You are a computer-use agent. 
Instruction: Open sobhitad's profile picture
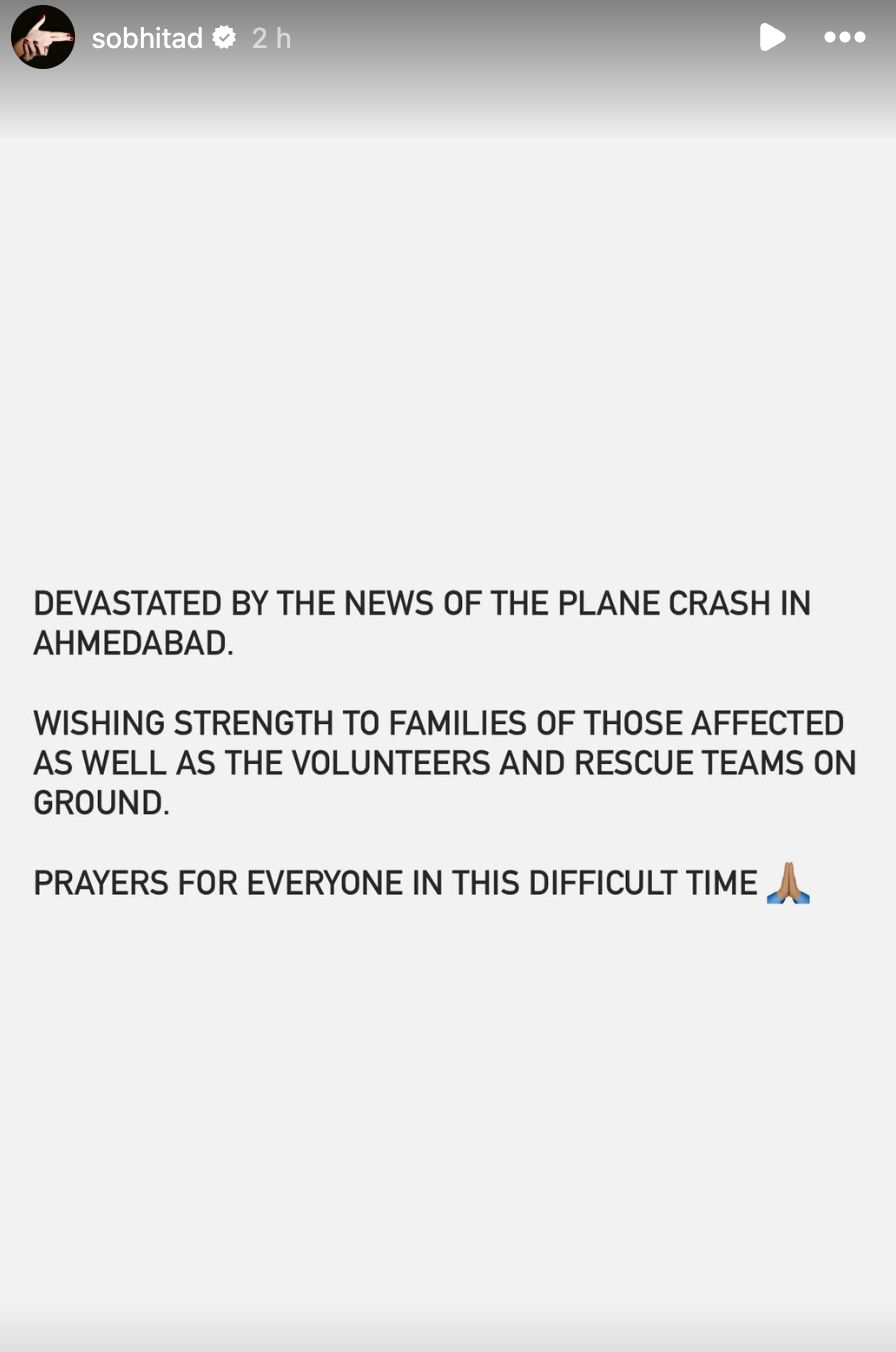click(43, 38)
